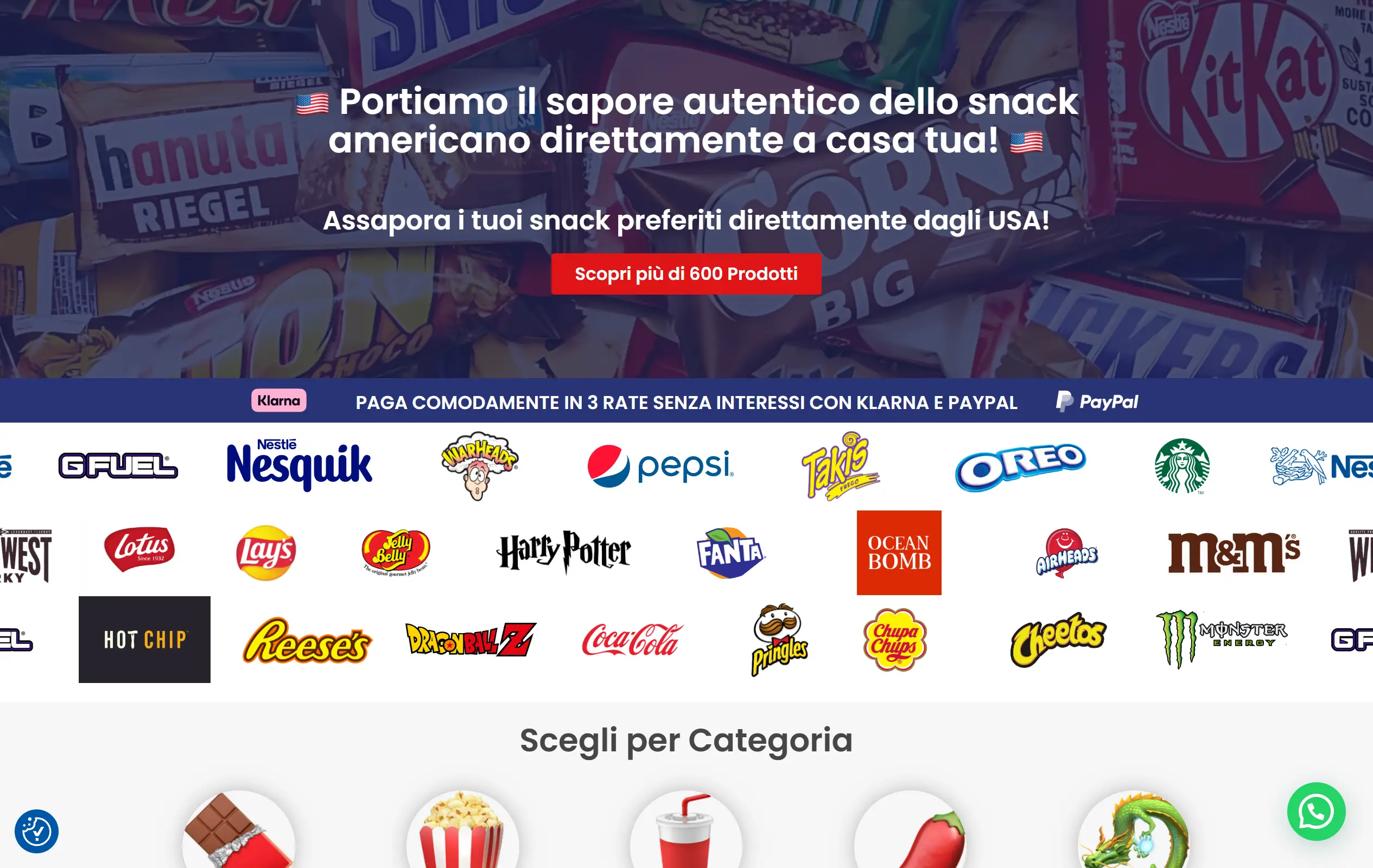The image size is (1373, 868).
Task: Open the Ocean Bomb brand tile
Action: pos(899,552)
